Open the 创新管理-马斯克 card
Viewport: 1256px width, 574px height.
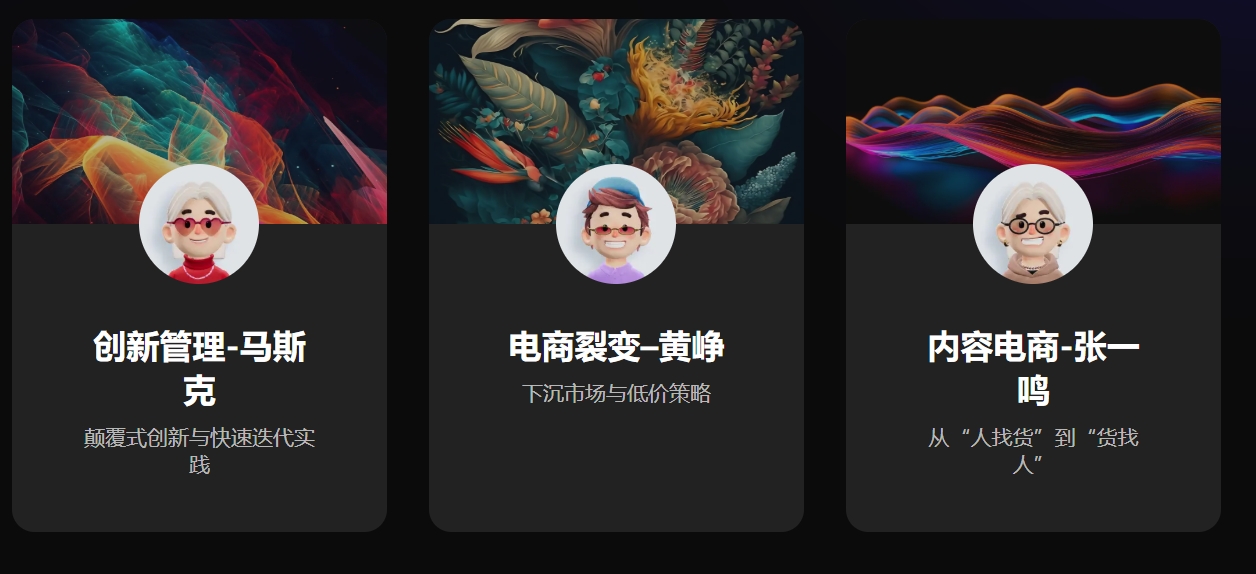pyautogui.click(x=199, y=367)
